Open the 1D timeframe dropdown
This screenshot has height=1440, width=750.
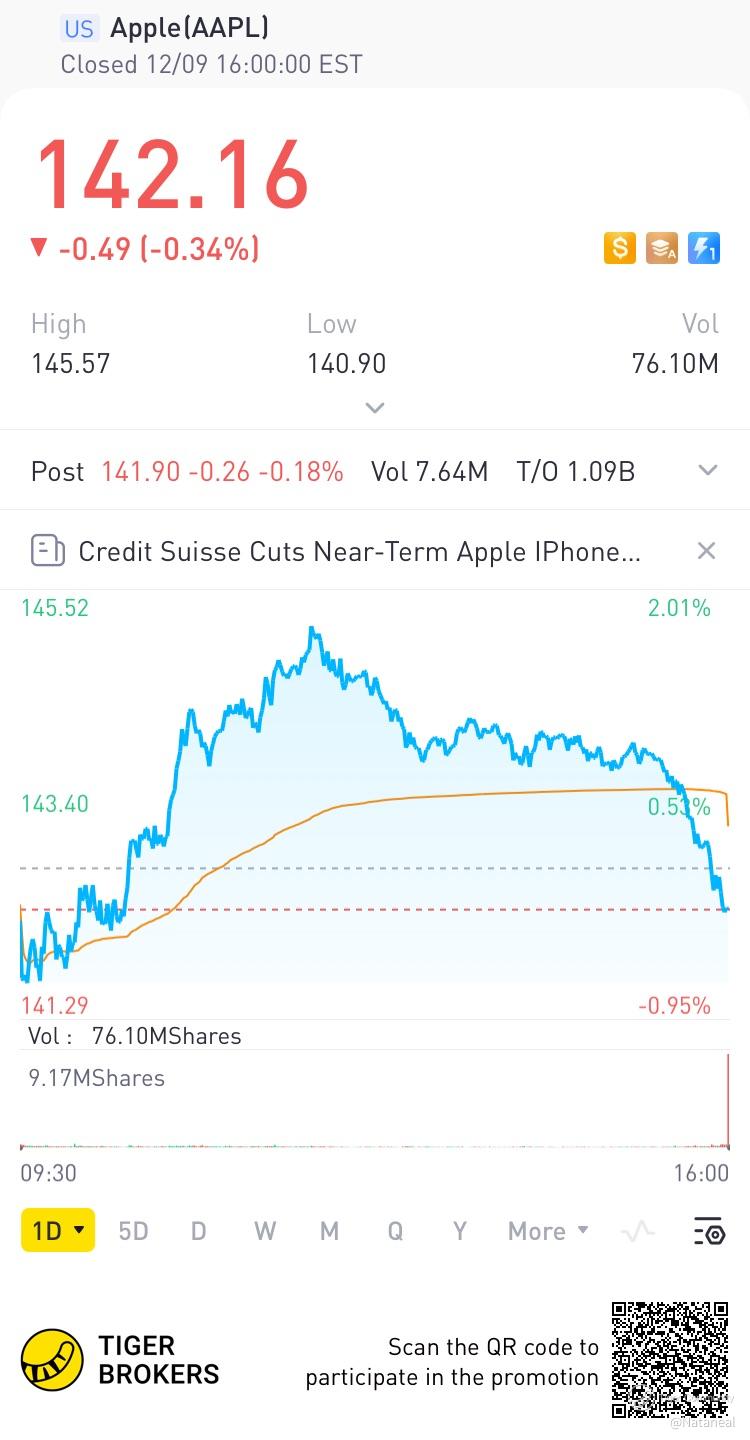click(x=58, y=1231)
